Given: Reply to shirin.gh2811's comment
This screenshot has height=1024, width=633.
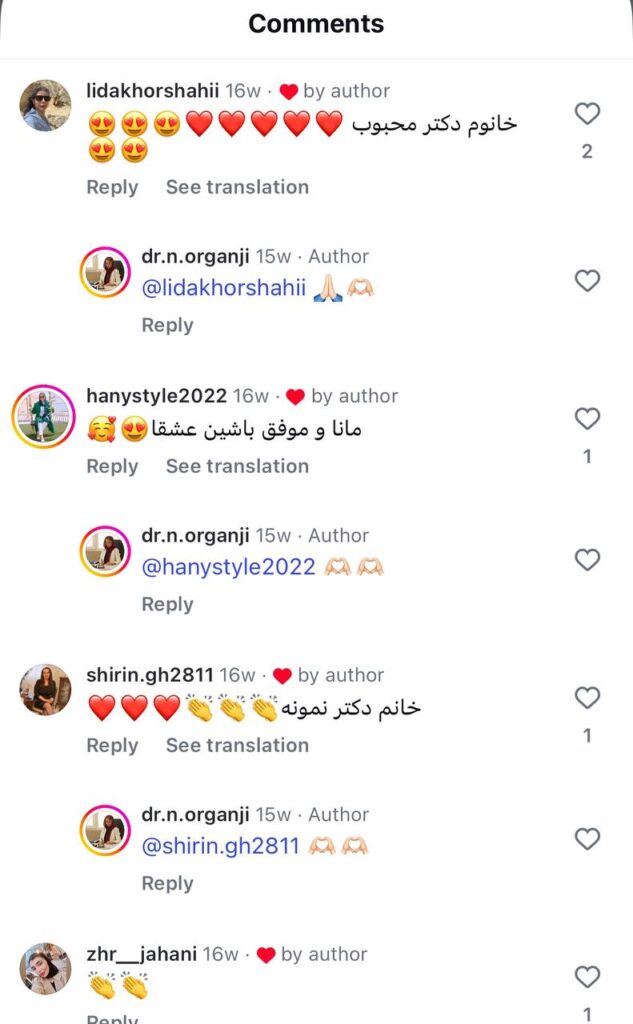Looking at the screenshot, I should (x=112, y=745).
